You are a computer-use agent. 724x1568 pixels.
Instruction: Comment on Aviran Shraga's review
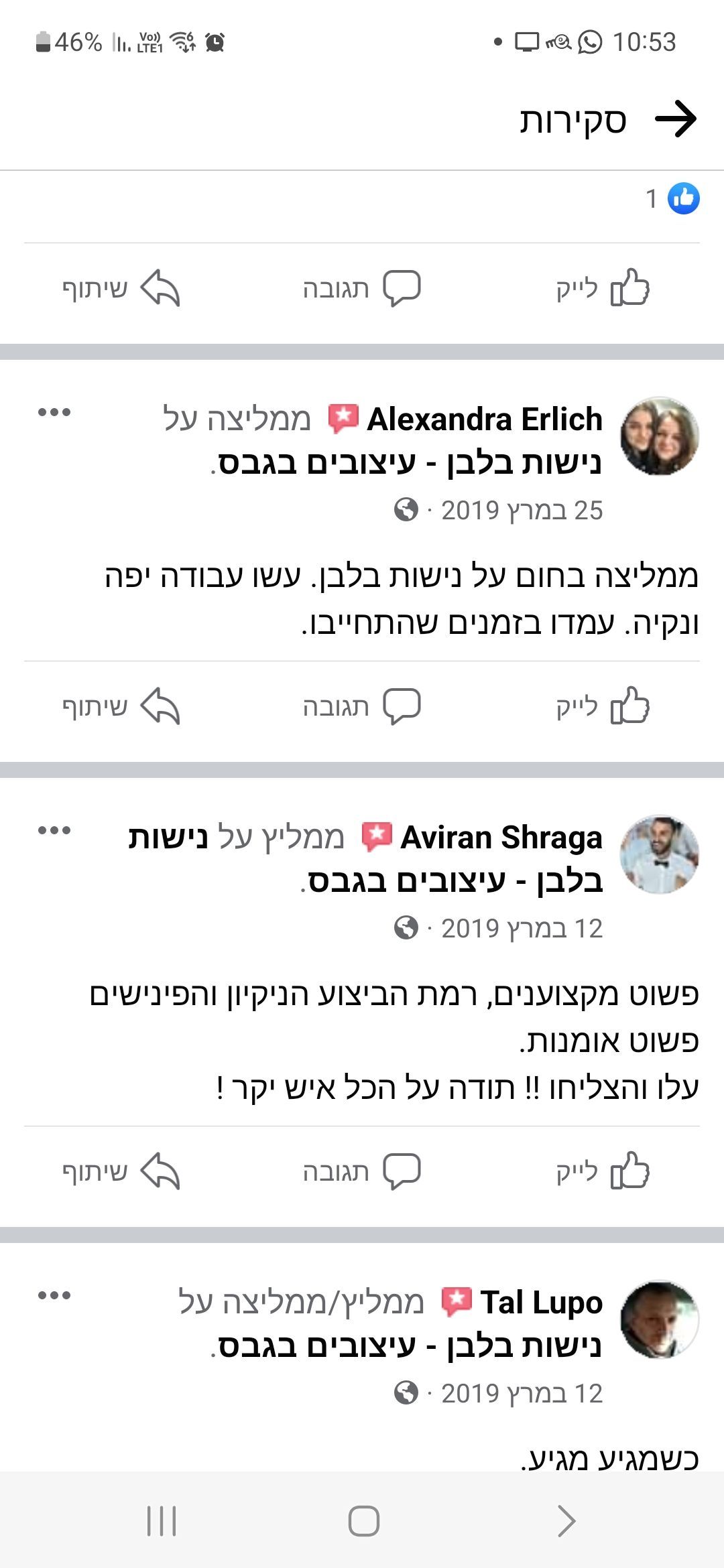[x=362, y=1171]
